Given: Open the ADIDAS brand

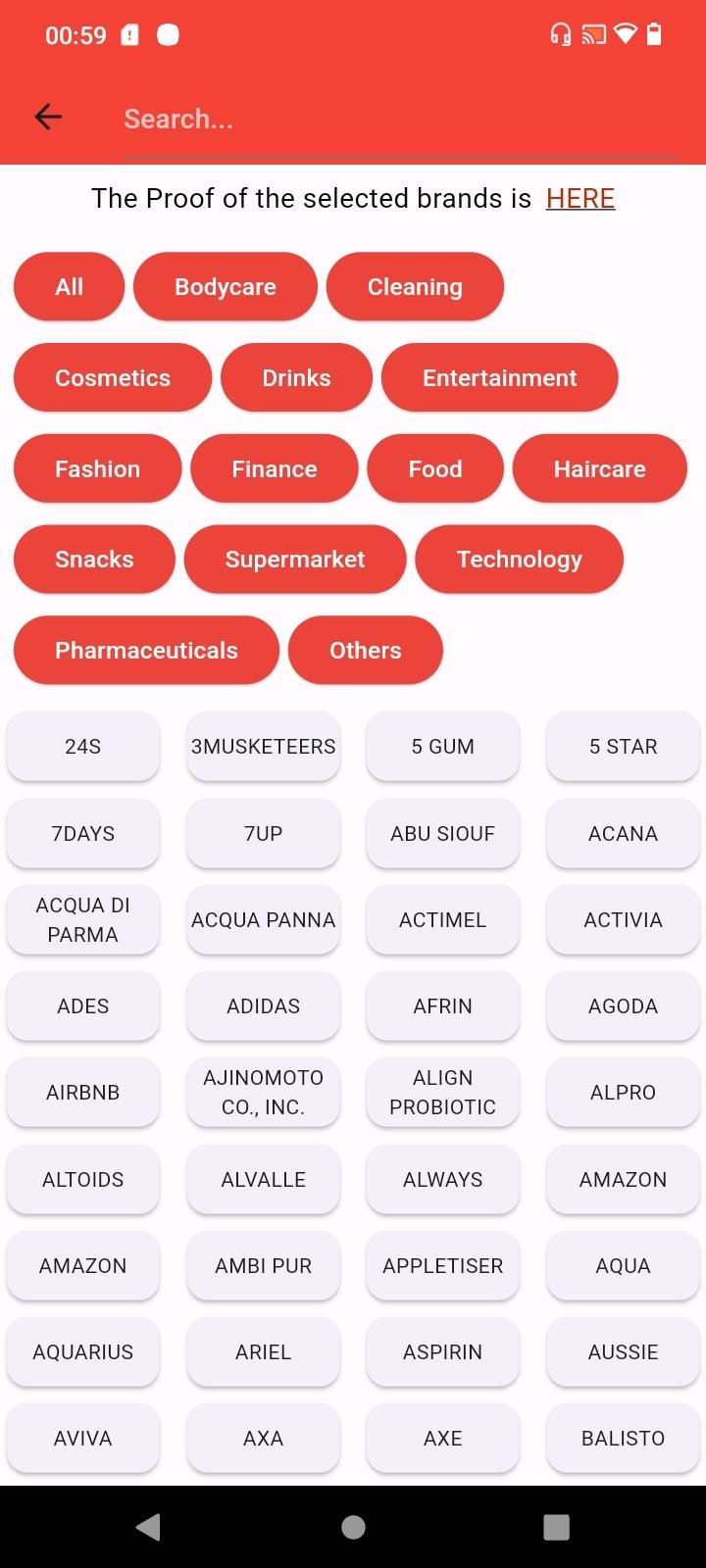Looking at the screenshot, I should [x=263, y=1006].
